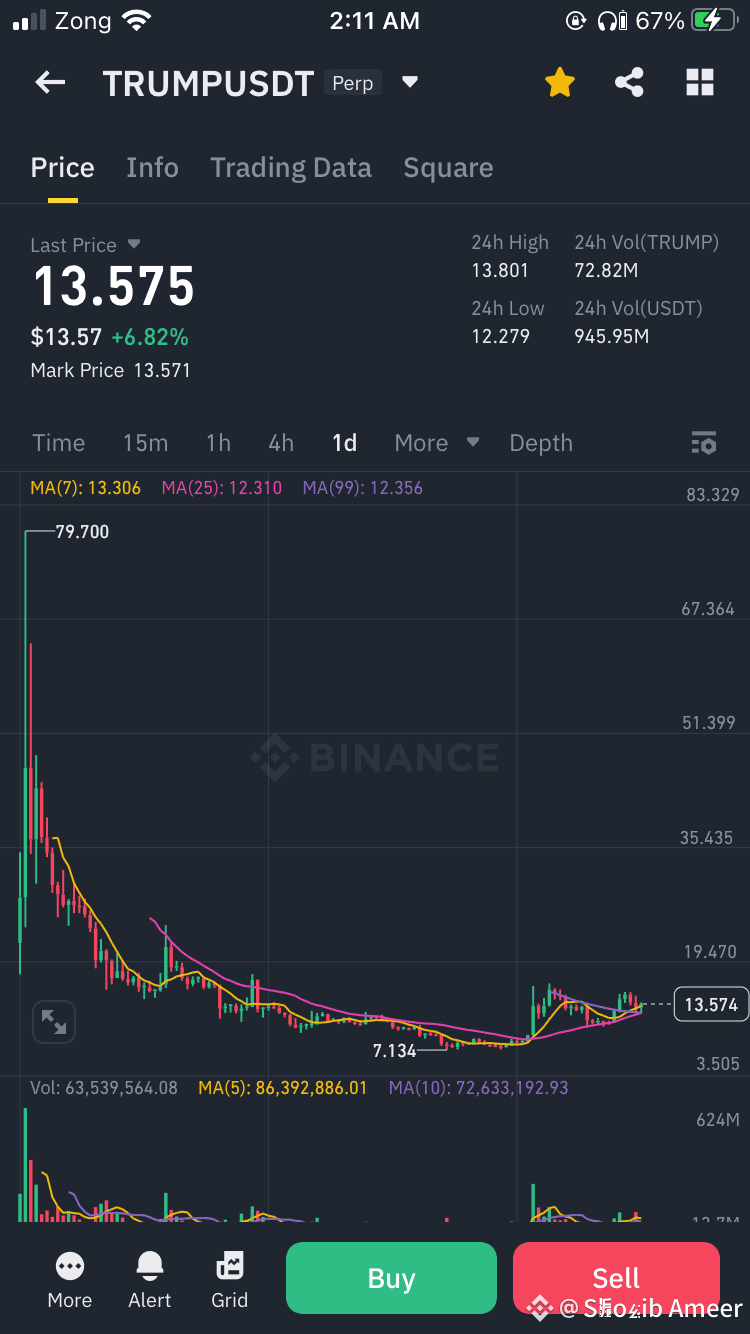
Task: Go back using the arrow icon
Action: pyautogui.click(x=50, y=83)
